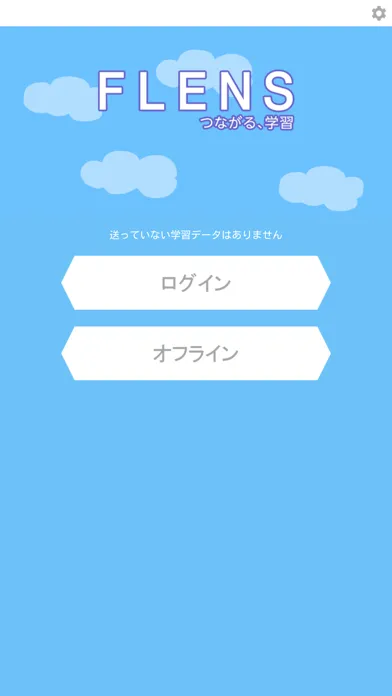This screenshot has width=392, height=696.
Task: Open the settings gear icon
Action: click(x=378, y=13)
